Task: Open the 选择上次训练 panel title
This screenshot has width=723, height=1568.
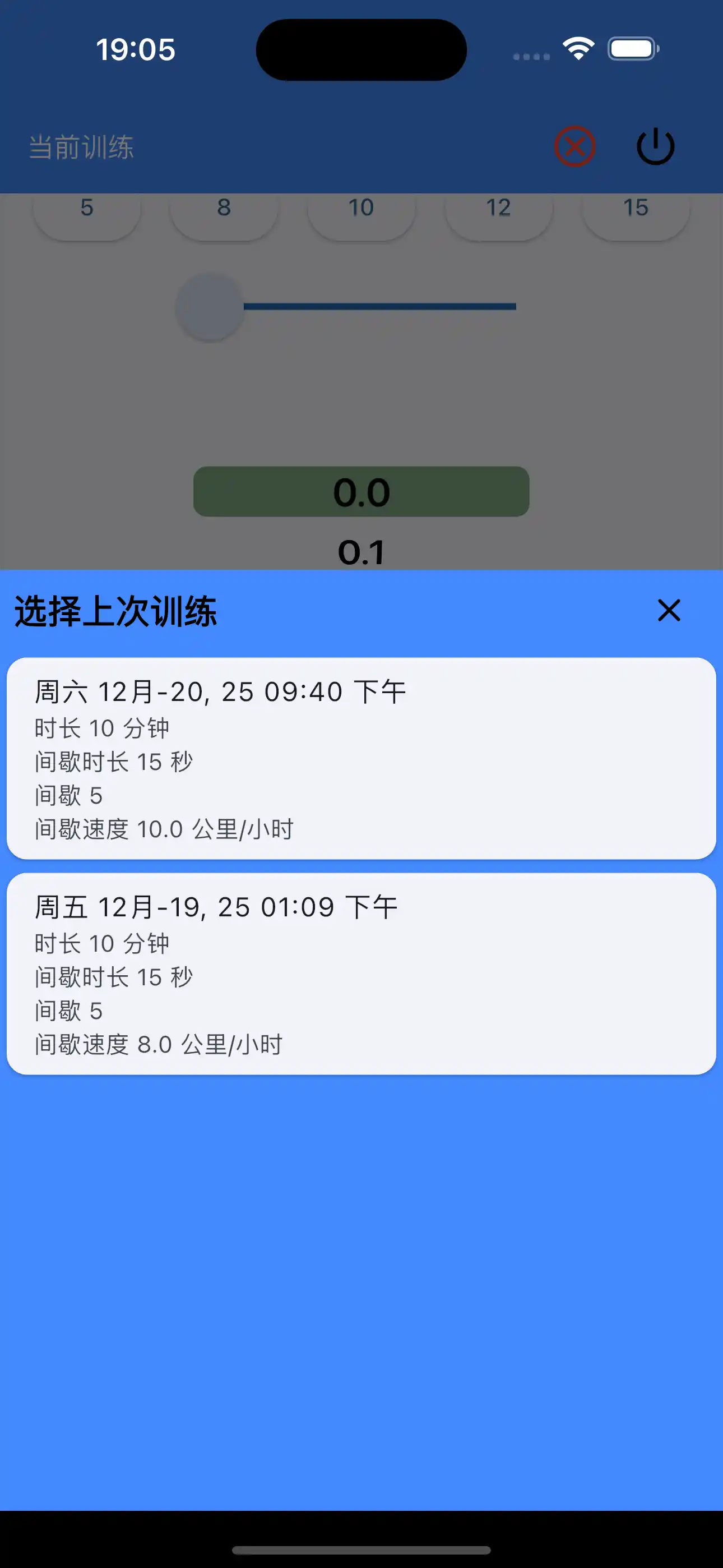Action: click(118, 614)
